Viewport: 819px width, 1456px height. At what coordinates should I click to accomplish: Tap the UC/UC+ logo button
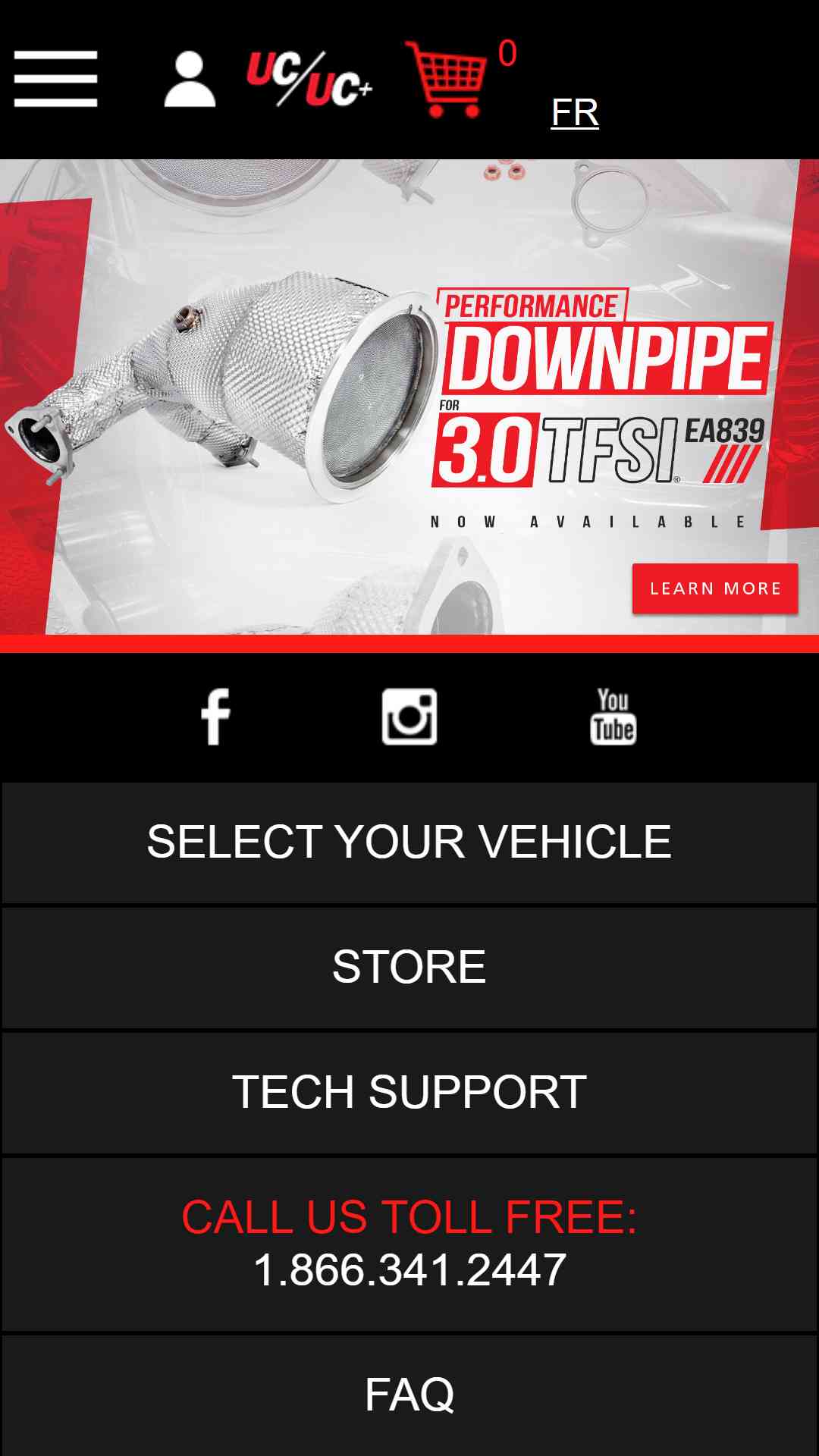[x=309, y=79]
